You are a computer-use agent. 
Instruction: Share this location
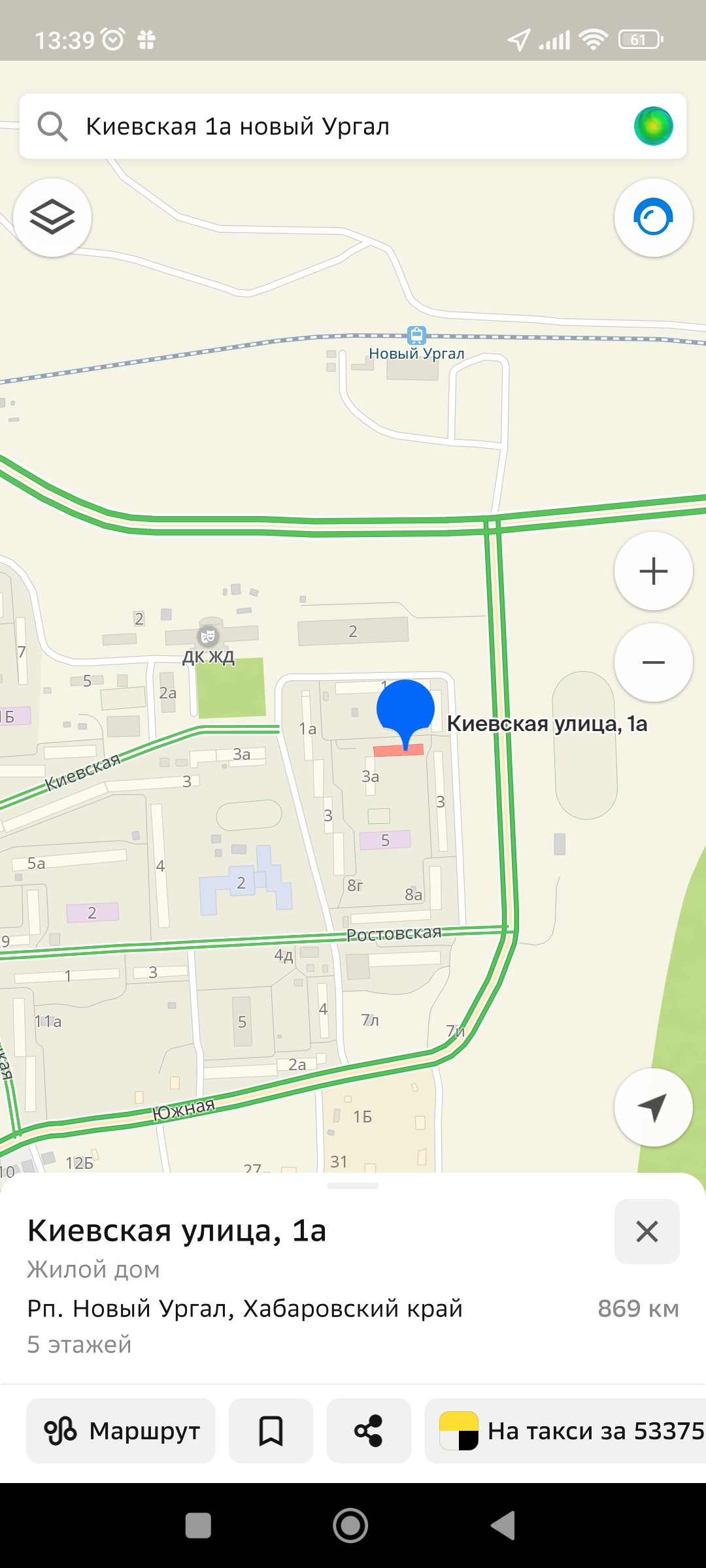pos(369,1431)
